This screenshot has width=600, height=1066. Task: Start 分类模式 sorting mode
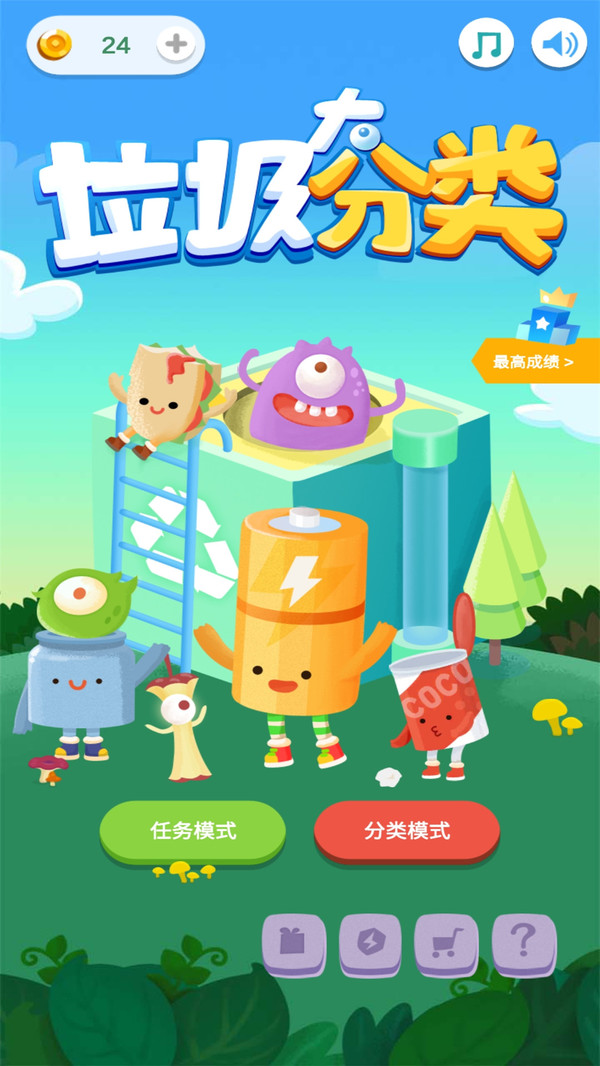pos(407,831)
